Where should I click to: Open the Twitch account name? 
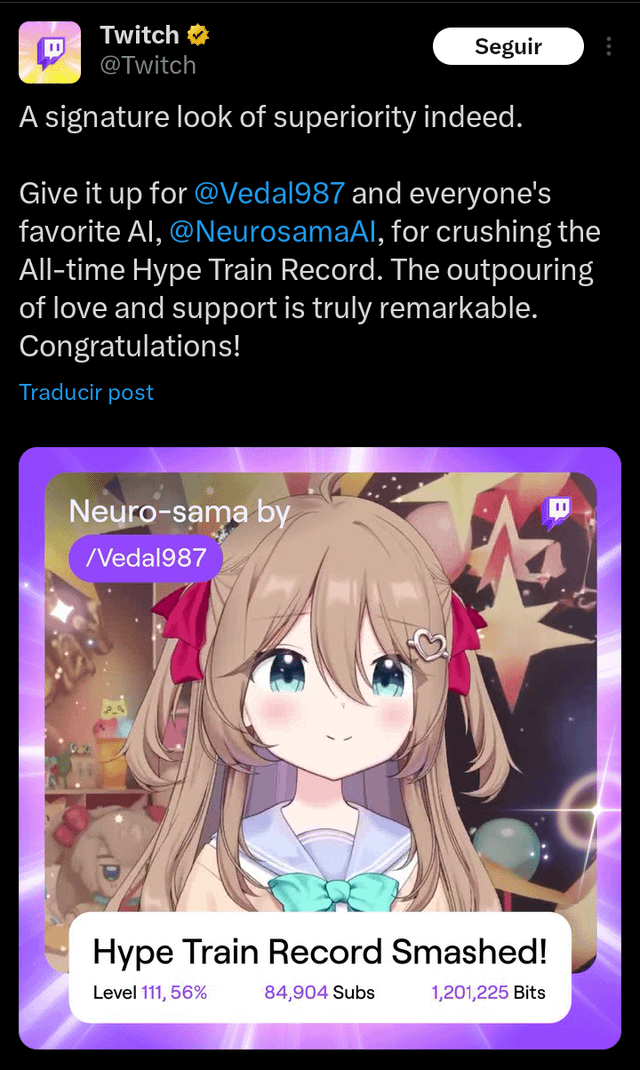click(x=140, y=34)
